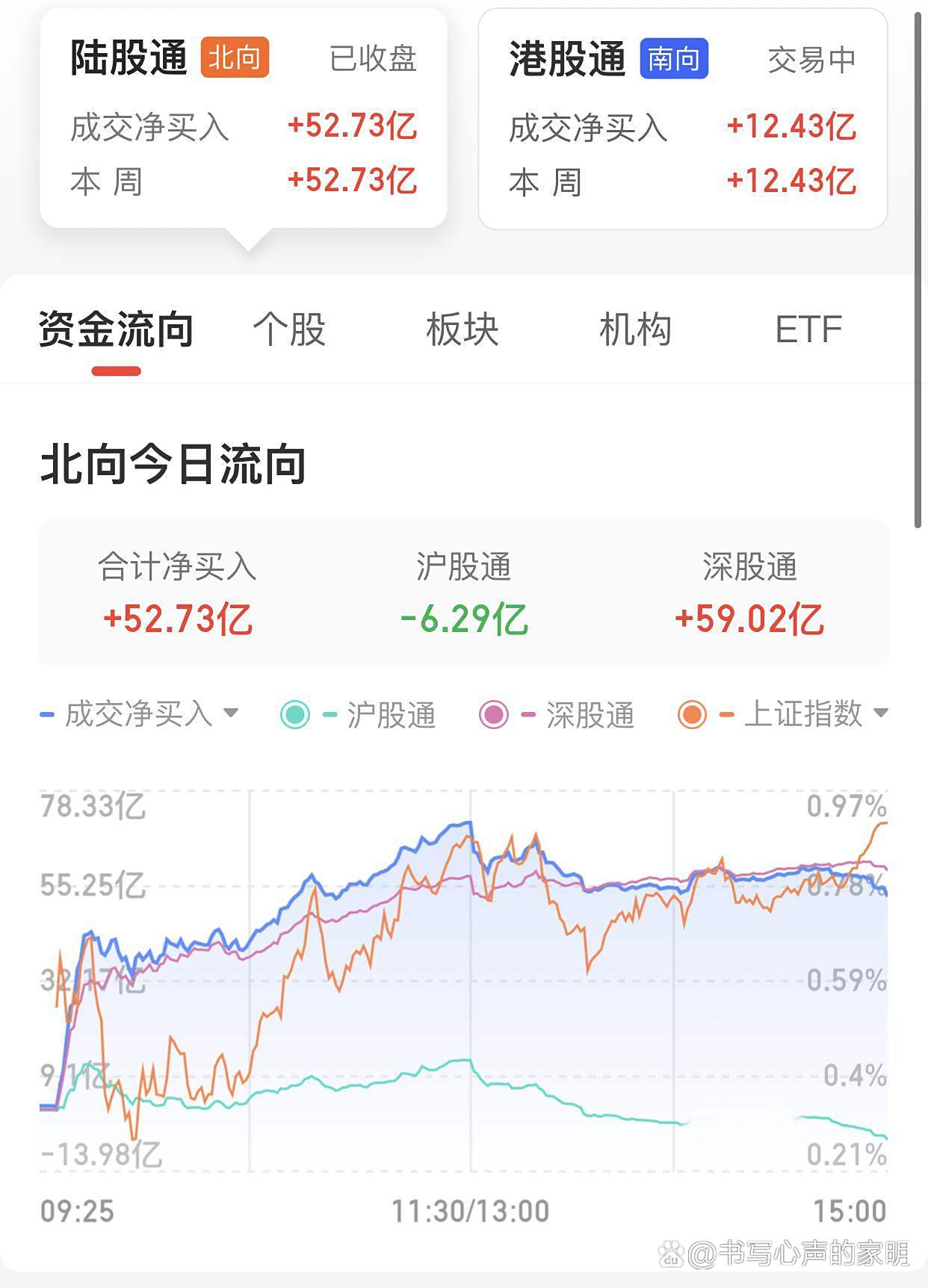This screenshot has width=928, height=1288.
Task: Switch to the ETF tab
Action: click(808, 329)
